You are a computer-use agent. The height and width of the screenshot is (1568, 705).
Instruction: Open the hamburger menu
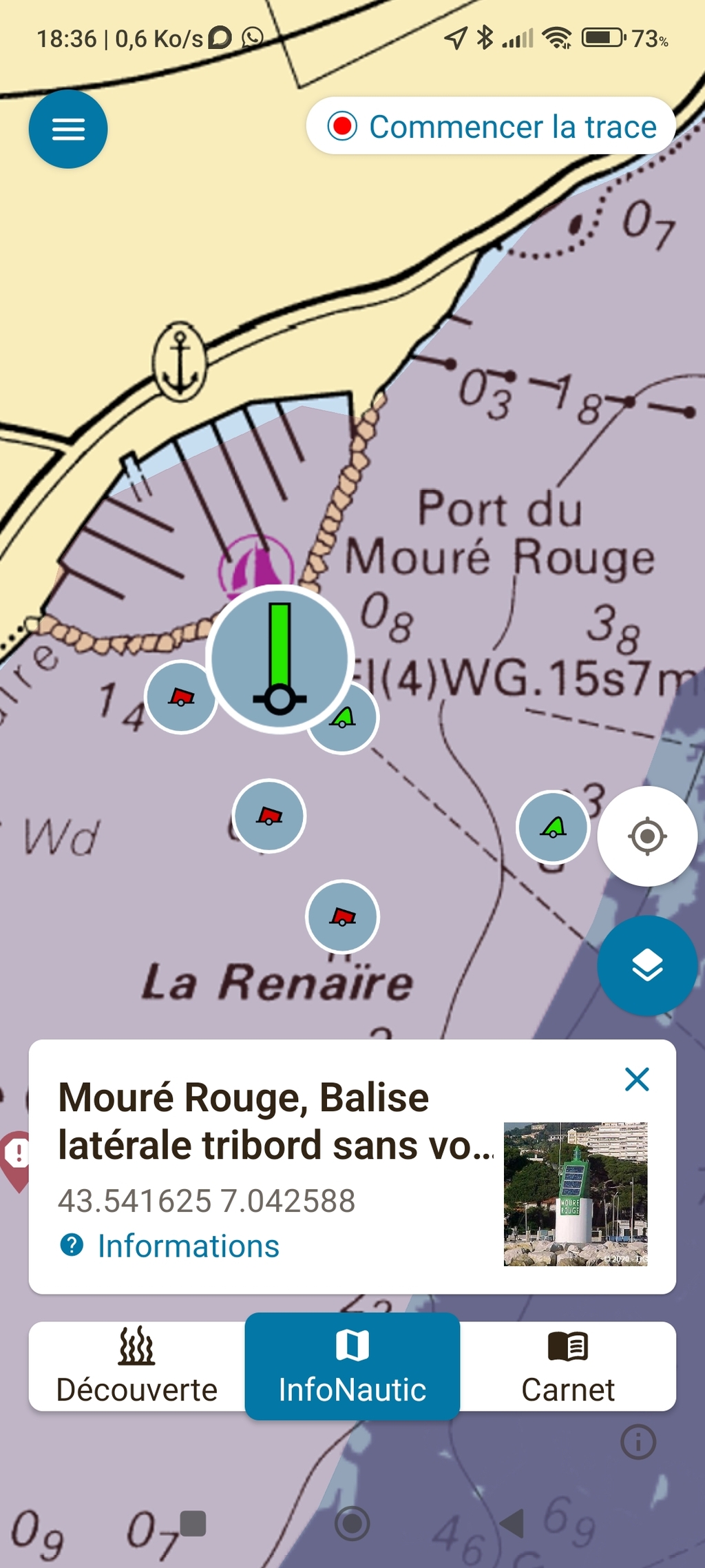coord(68,129)
